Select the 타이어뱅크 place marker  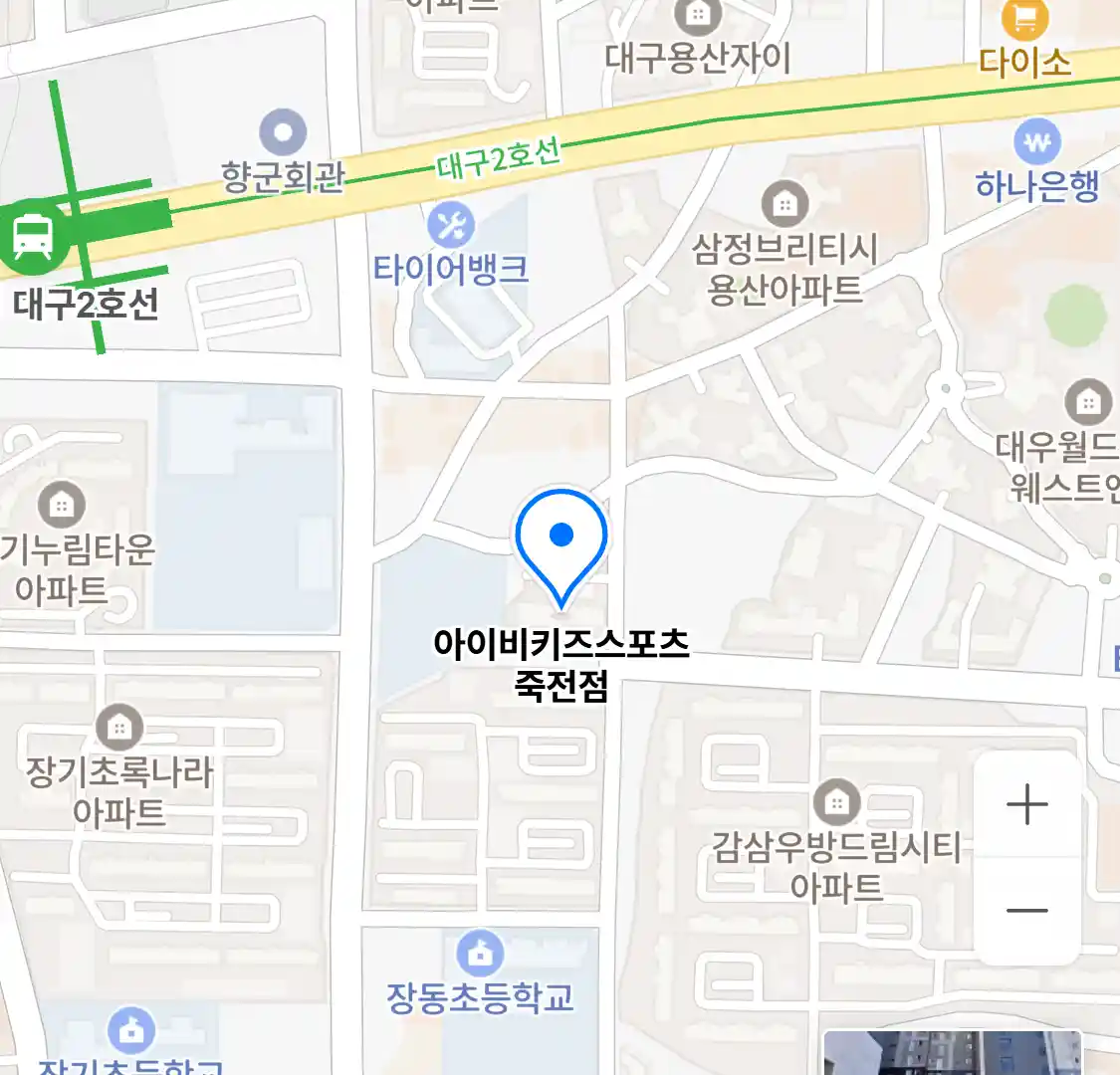coord(452,227)
